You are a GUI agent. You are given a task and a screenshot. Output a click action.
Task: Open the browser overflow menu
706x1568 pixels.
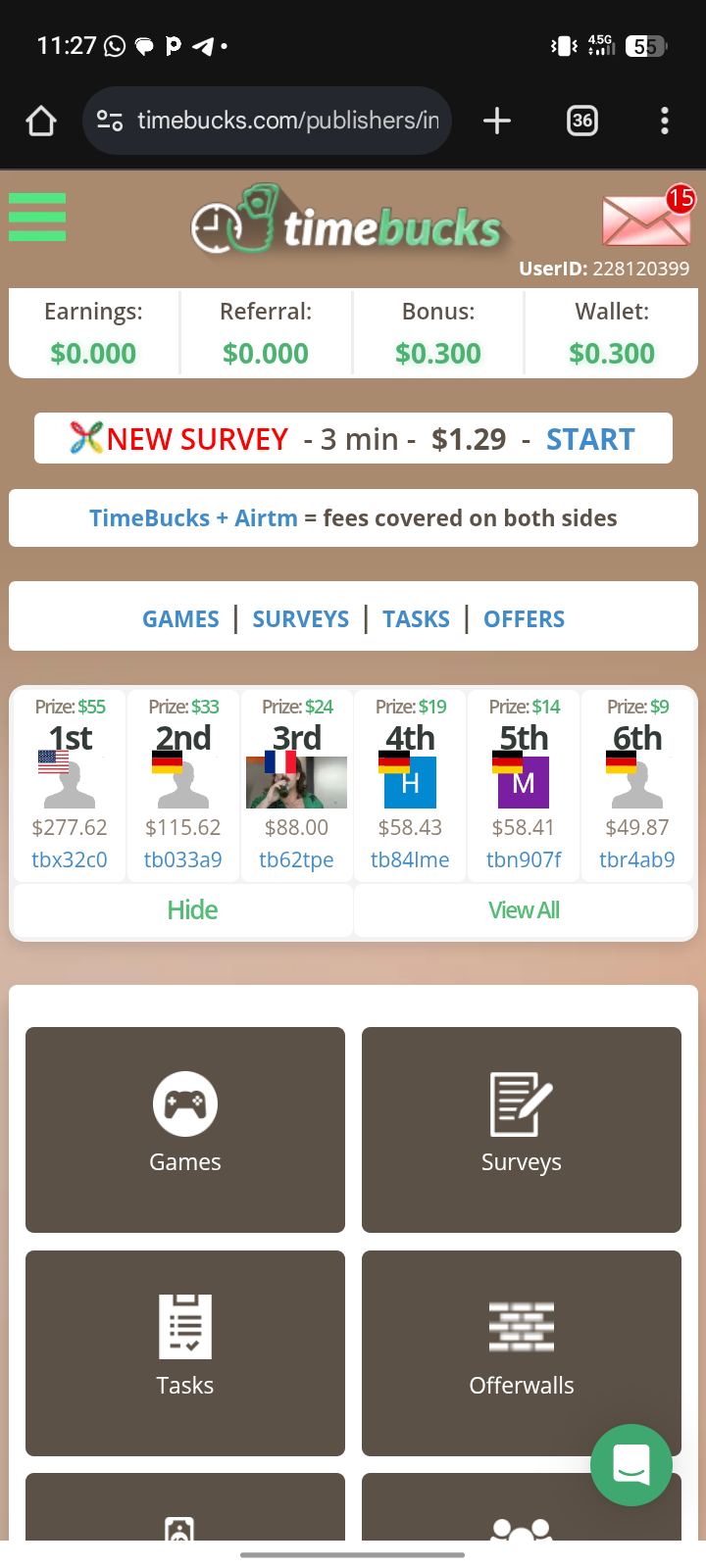[x=665, y=121]
